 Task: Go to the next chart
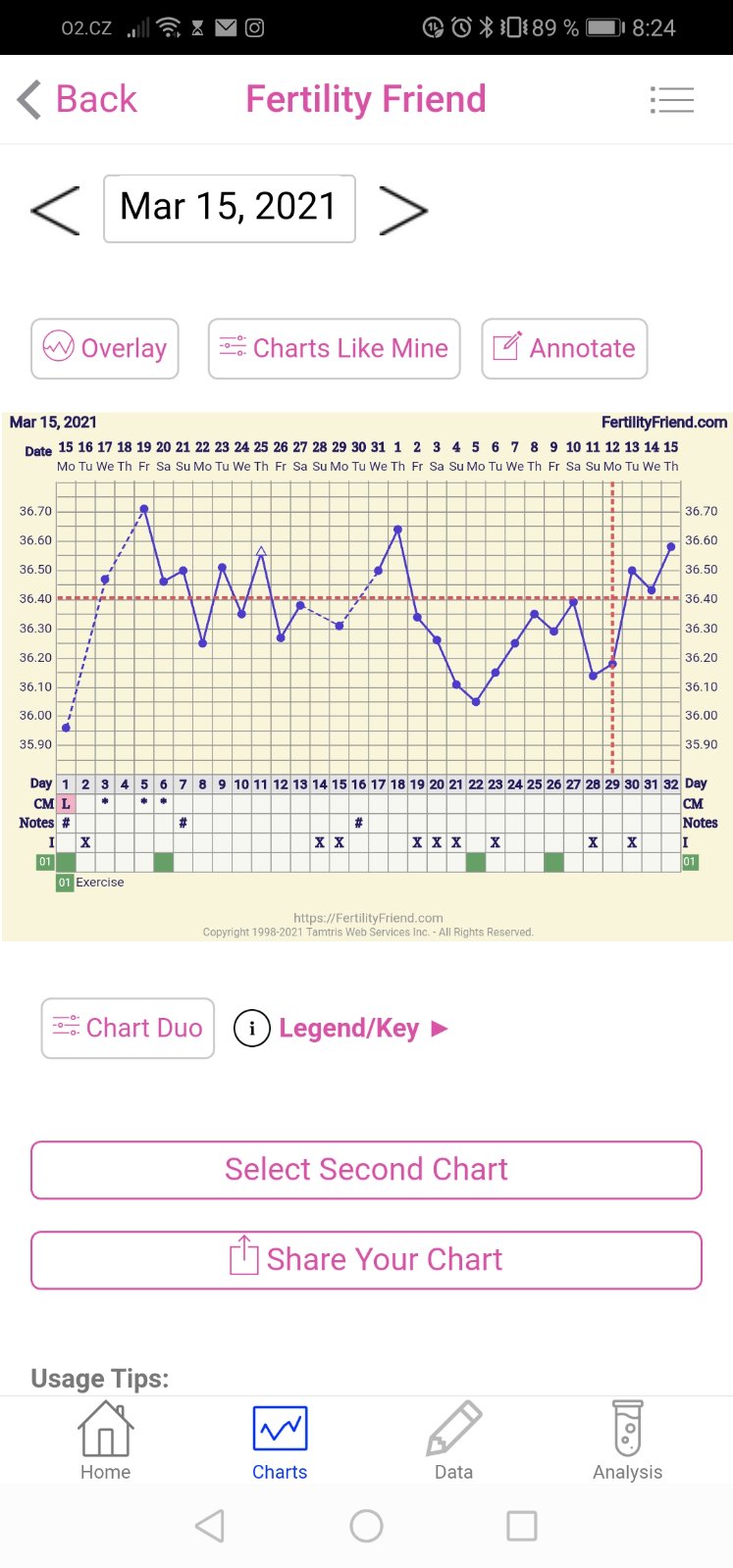pyautogui.click(x=403, y=209)
